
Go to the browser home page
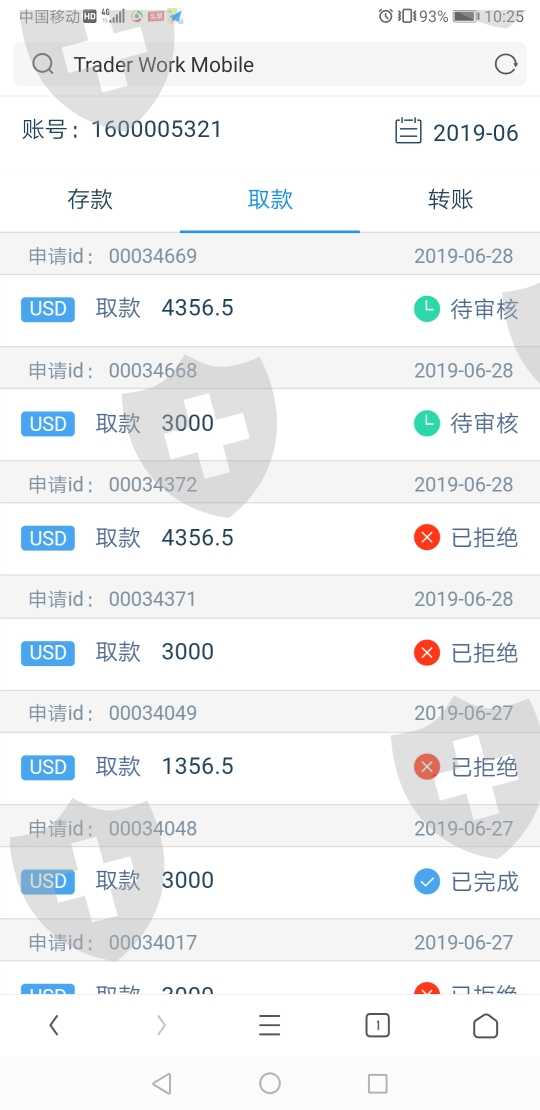point(486,1025)
